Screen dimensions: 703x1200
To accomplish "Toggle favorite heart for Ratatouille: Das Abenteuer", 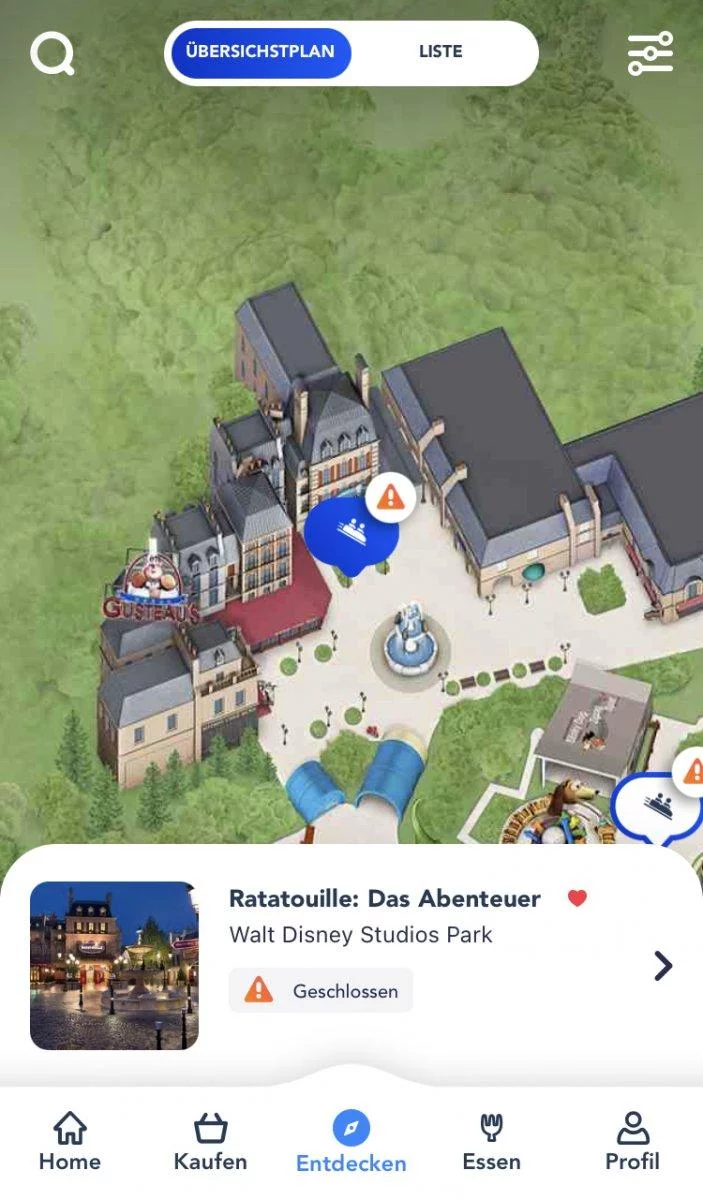I will (x=577, y=898).
